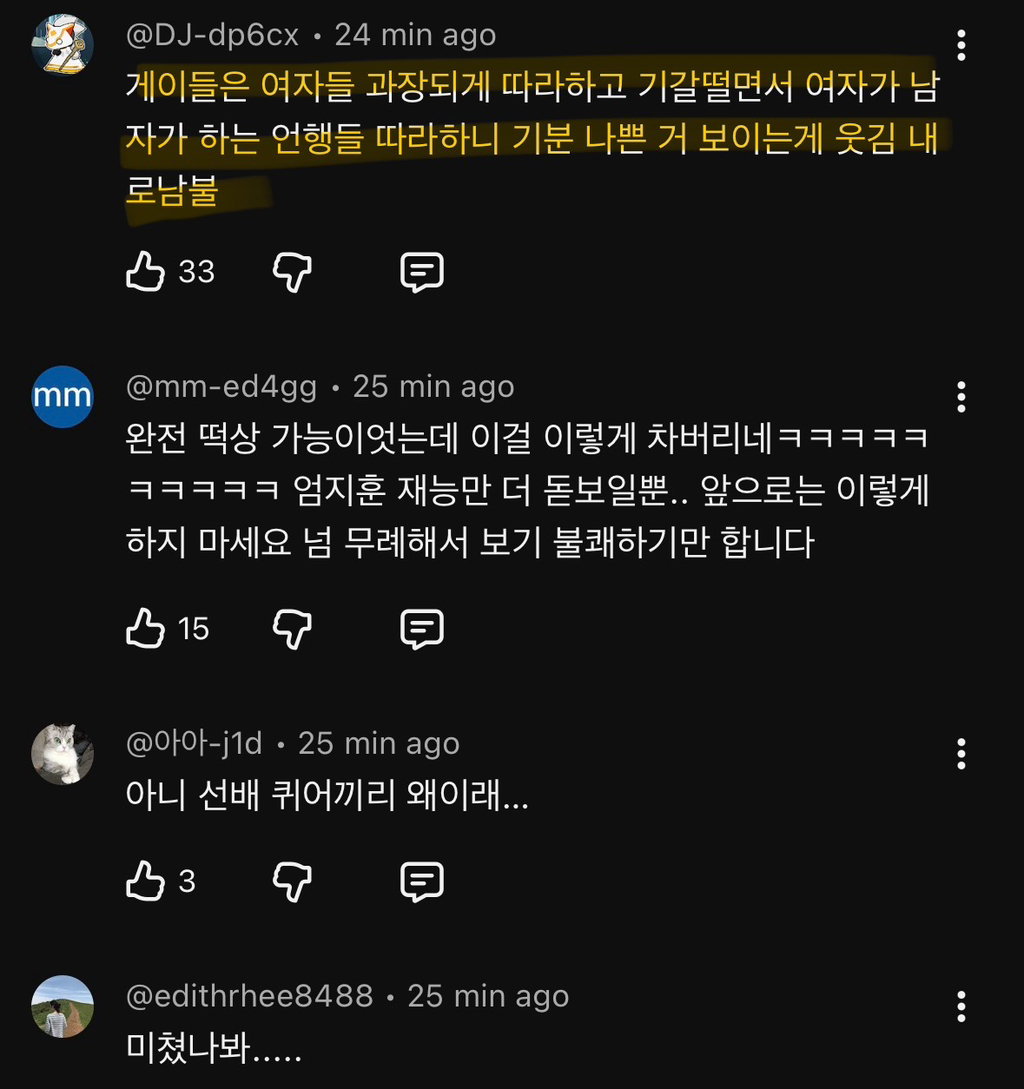Select the thumbs-down on @edithrhee8488's comment
Screen dimensions: 1024x1089
coord(291,1085)
